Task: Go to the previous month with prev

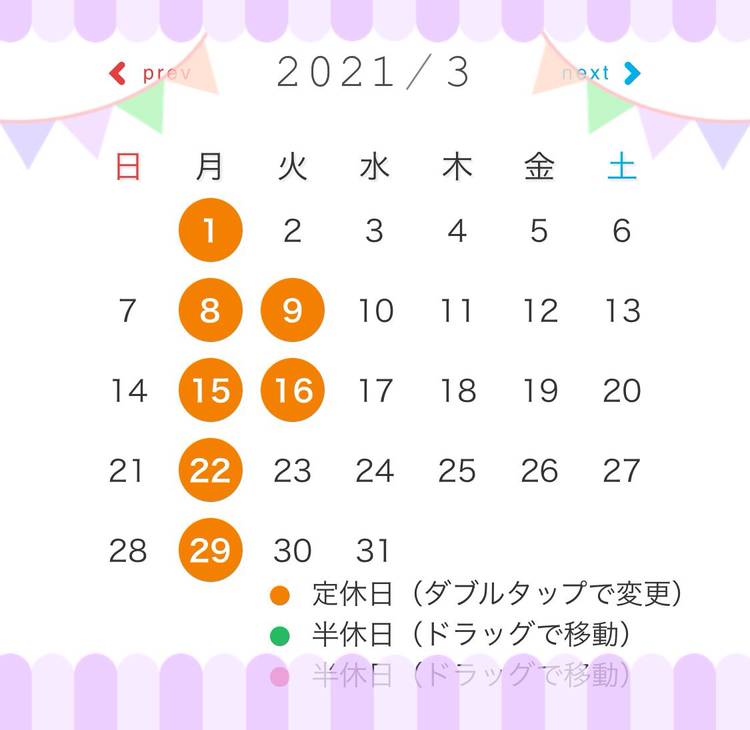Action: pyautogui.click(x=150, y=73)
